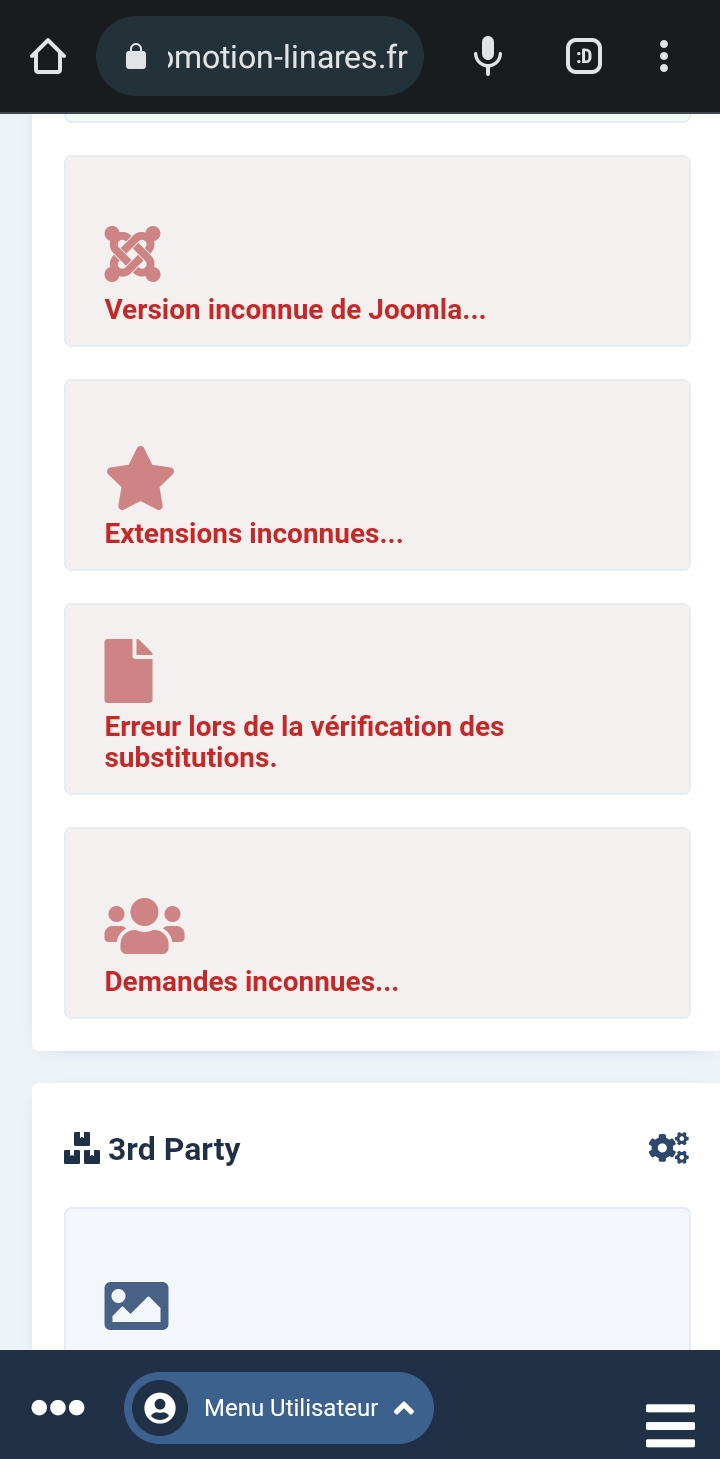Open the hamburger navigation menu
Viewport: 720px width, 1459px height.
click(670, 1425)
